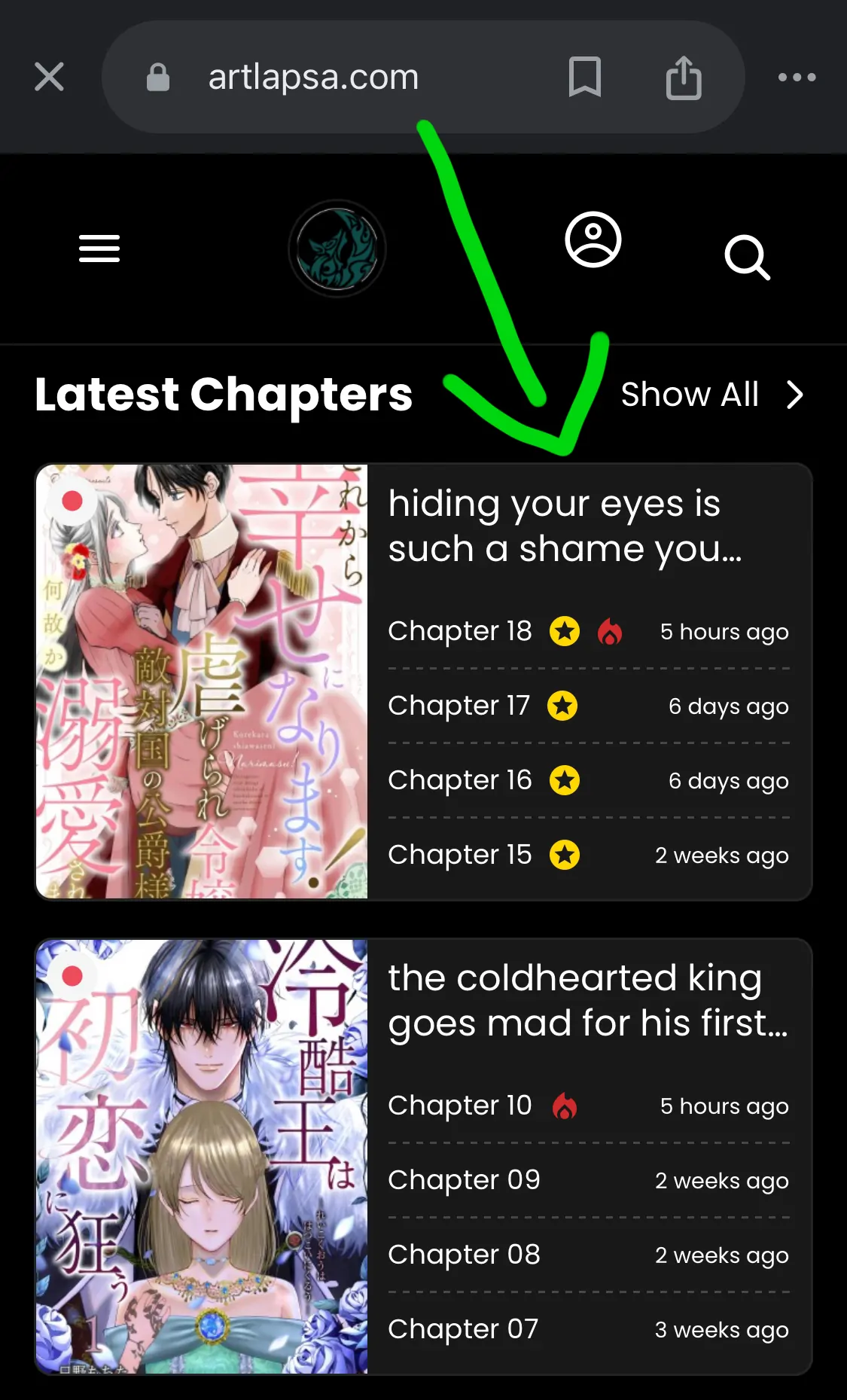Select Chapter 07 from 3 weeks ago
The width and height of the screenshot is (847, 1400).
tap(463, 1329)
